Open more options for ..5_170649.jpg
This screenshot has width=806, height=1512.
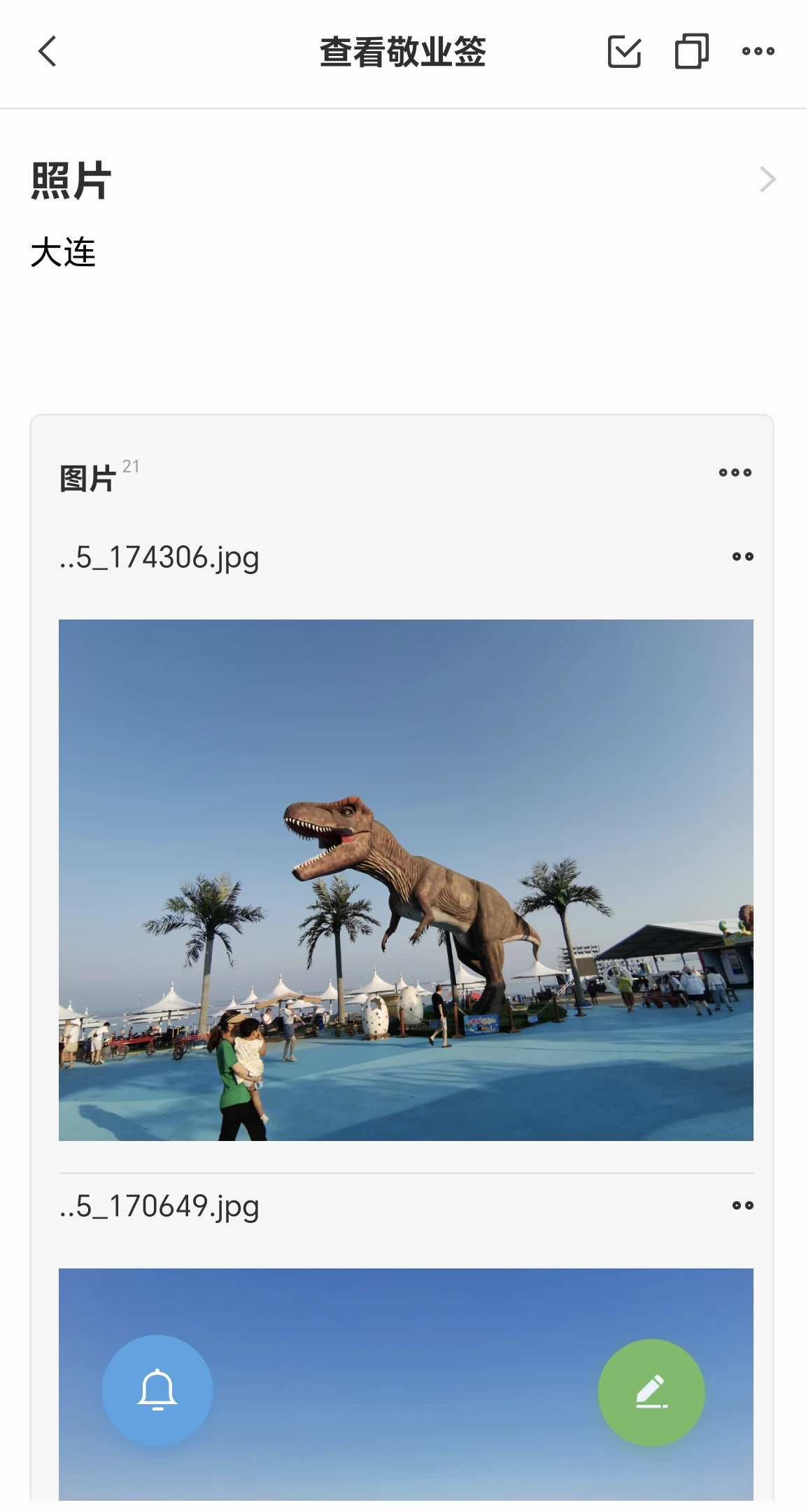pos(742,1205)
